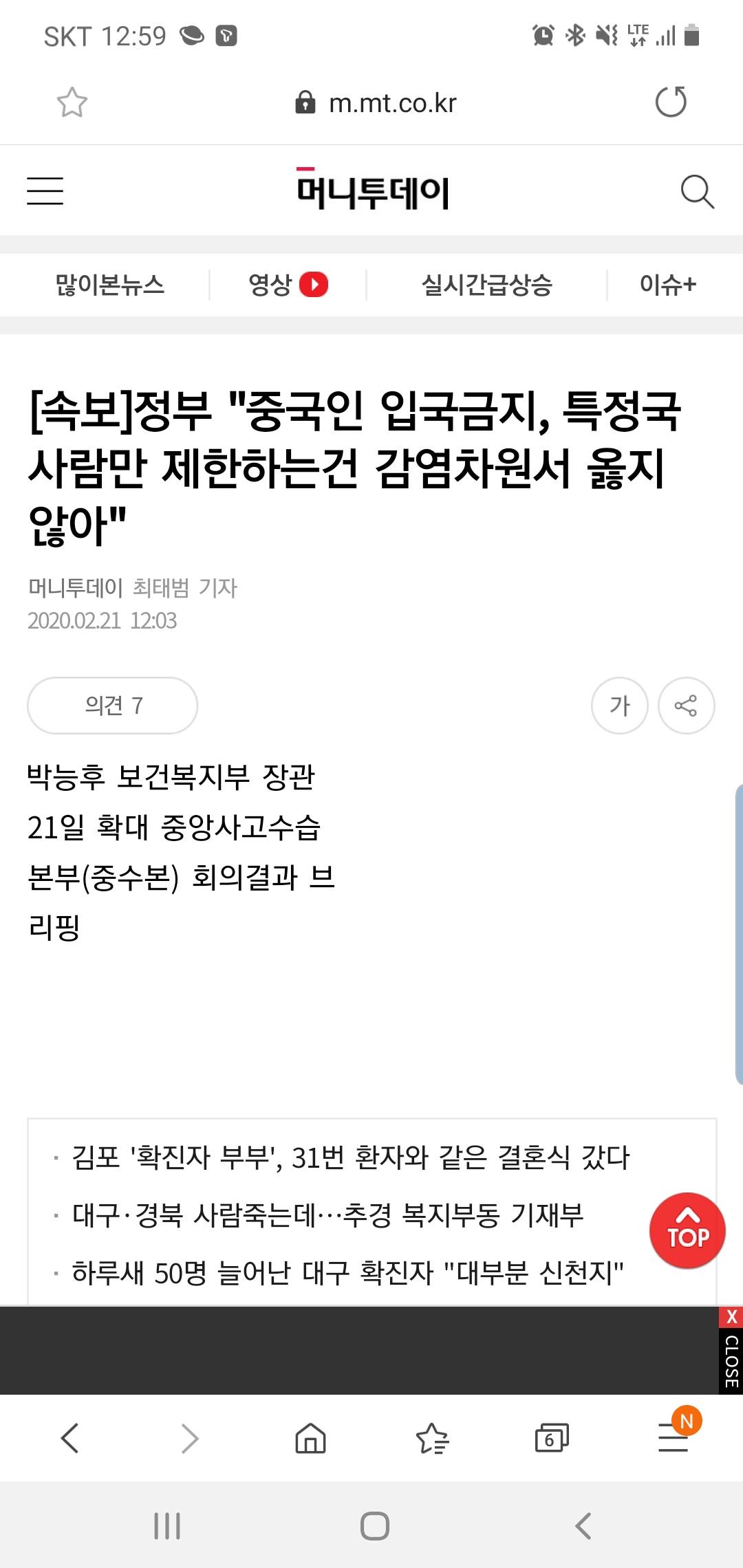Go to 이슈+ tab

(x=667, y=284)
